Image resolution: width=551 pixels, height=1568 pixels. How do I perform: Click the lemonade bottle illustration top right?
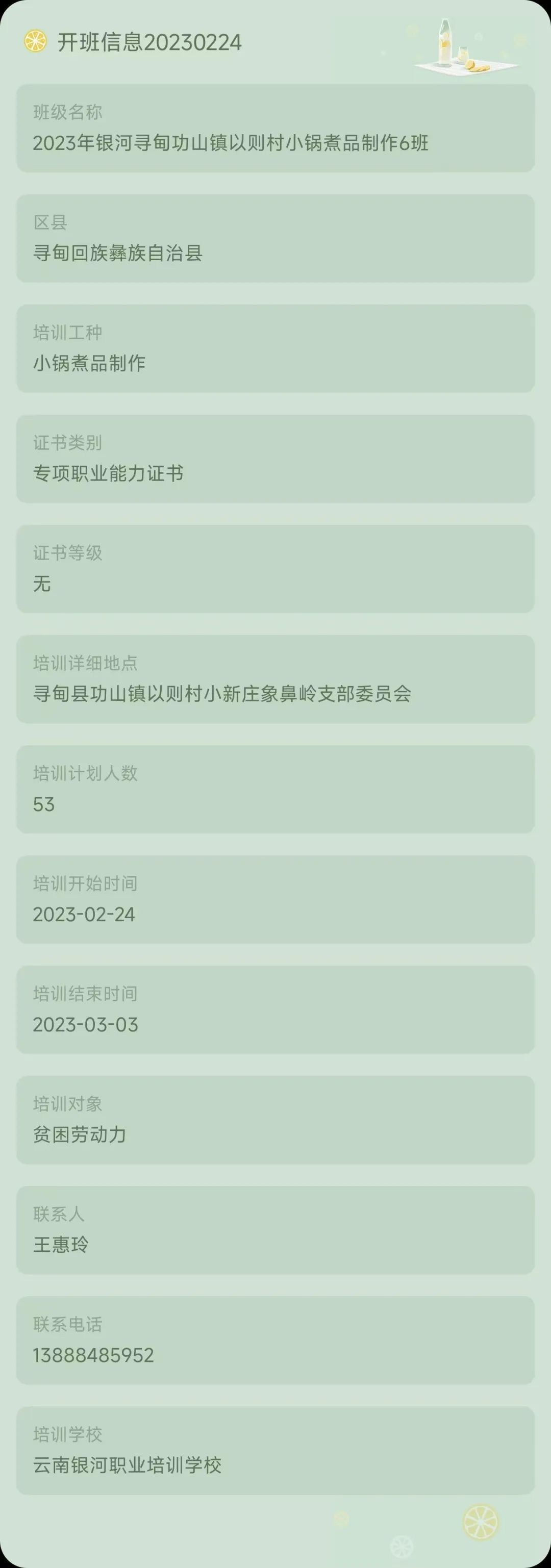(x=444, y=45)
